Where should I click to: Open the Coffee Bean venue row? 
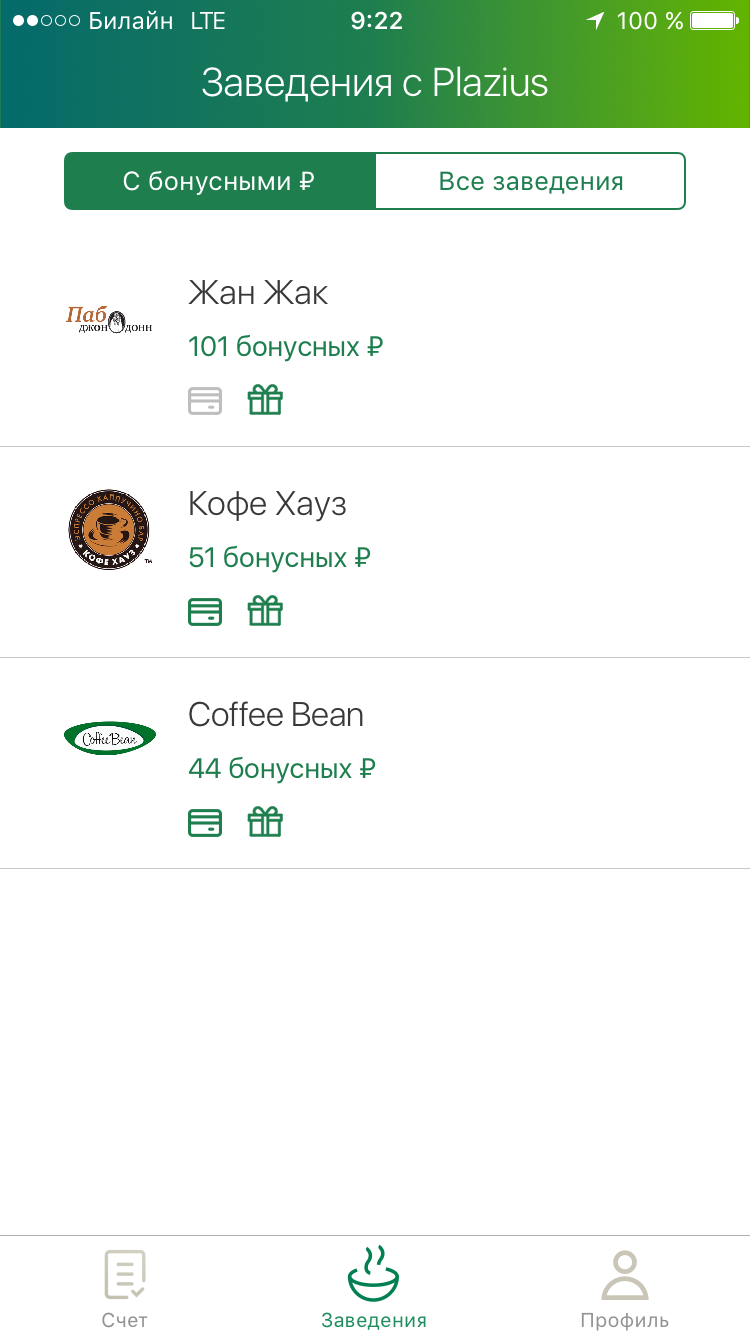(x=375, y=764)
